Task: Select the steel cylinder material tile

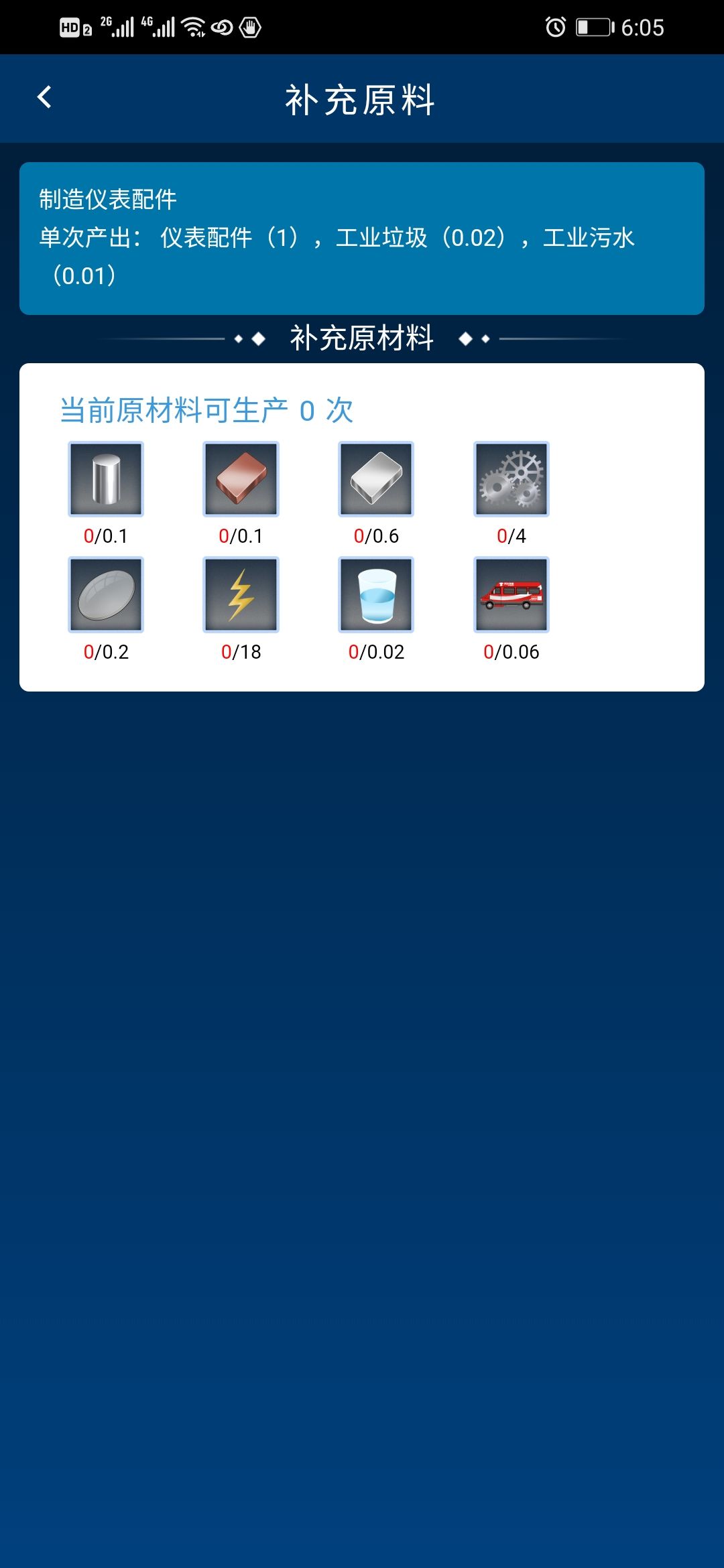Action: [106, 479]
